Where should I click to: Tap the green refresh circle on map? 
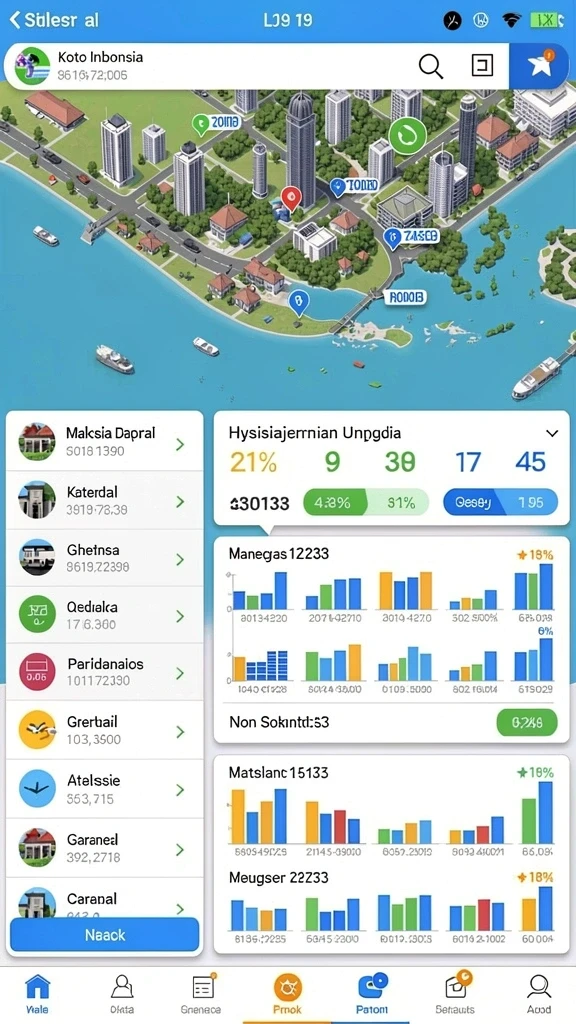(407, 136)
